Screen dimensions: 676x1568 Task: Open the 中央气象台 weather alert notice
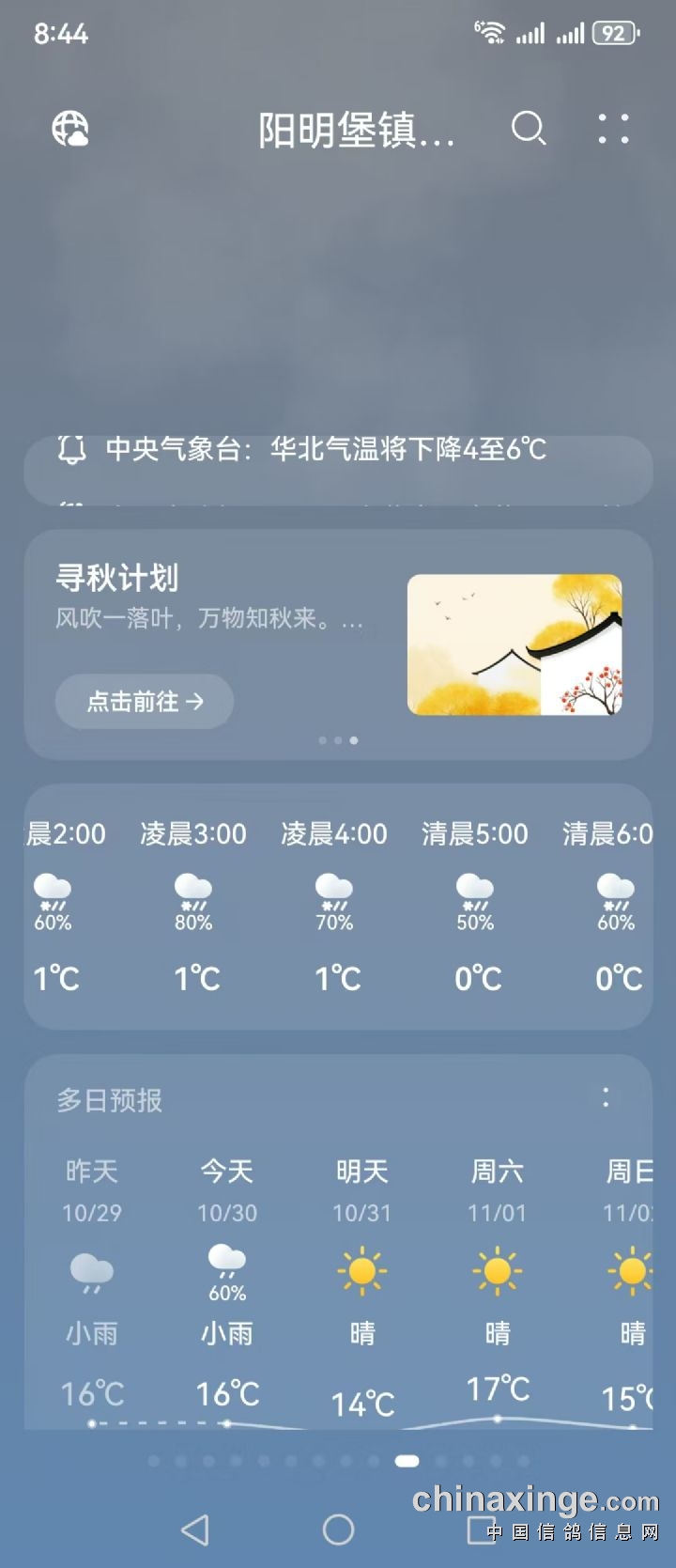point(325,449)
